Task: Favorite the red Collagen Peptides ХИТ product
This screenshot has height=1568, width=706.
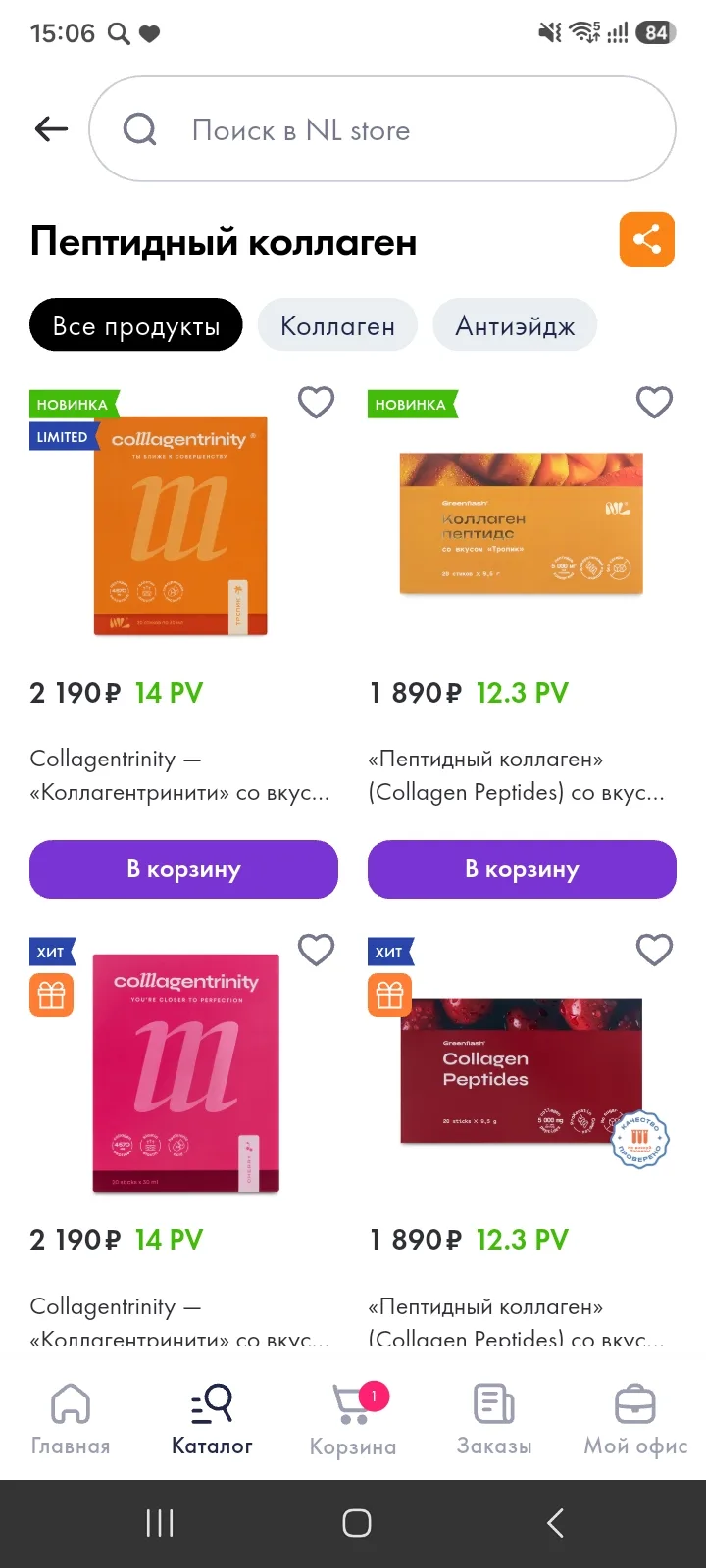Action: pyautogui.click(x=654, y=950)
